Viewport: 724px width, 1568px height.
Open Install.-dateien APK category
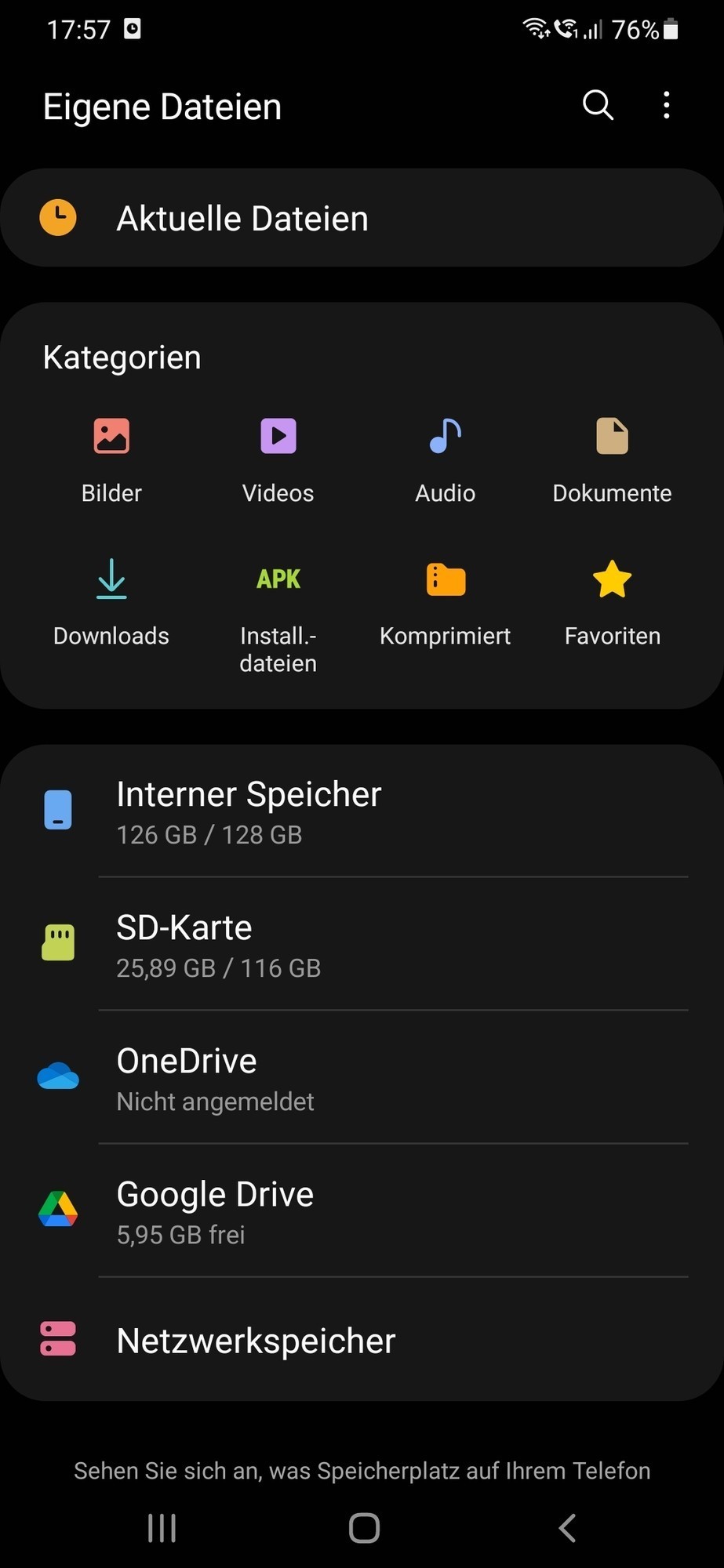[278, 612]
